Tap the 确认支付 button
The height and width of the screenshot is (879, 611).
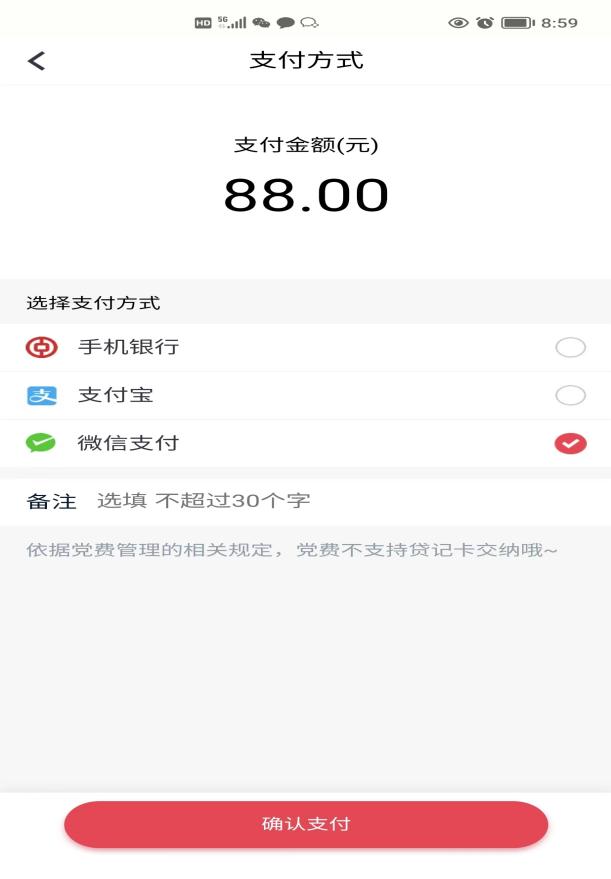(306, 825)
